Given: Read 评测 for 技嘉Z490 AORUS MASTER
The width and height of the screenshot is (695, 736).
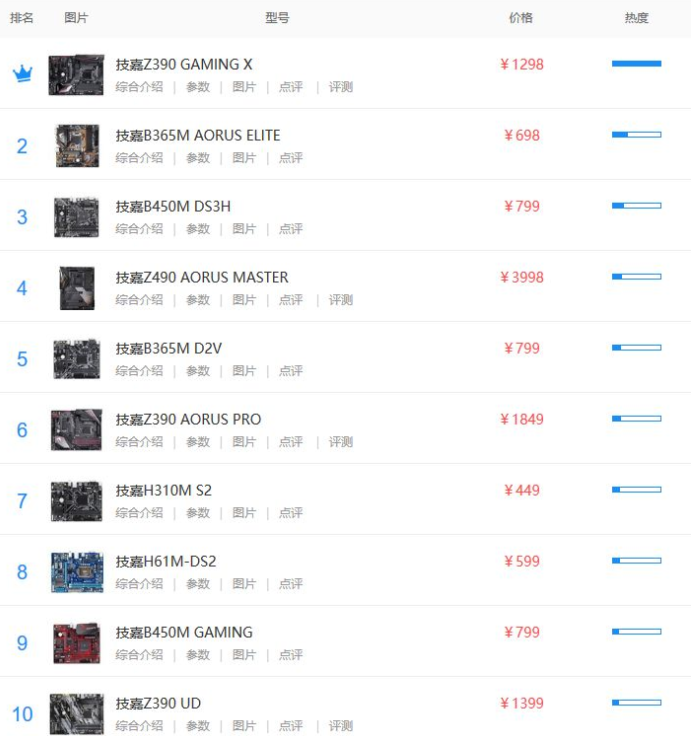Looking at the screenshot, I should click(341, 300).
